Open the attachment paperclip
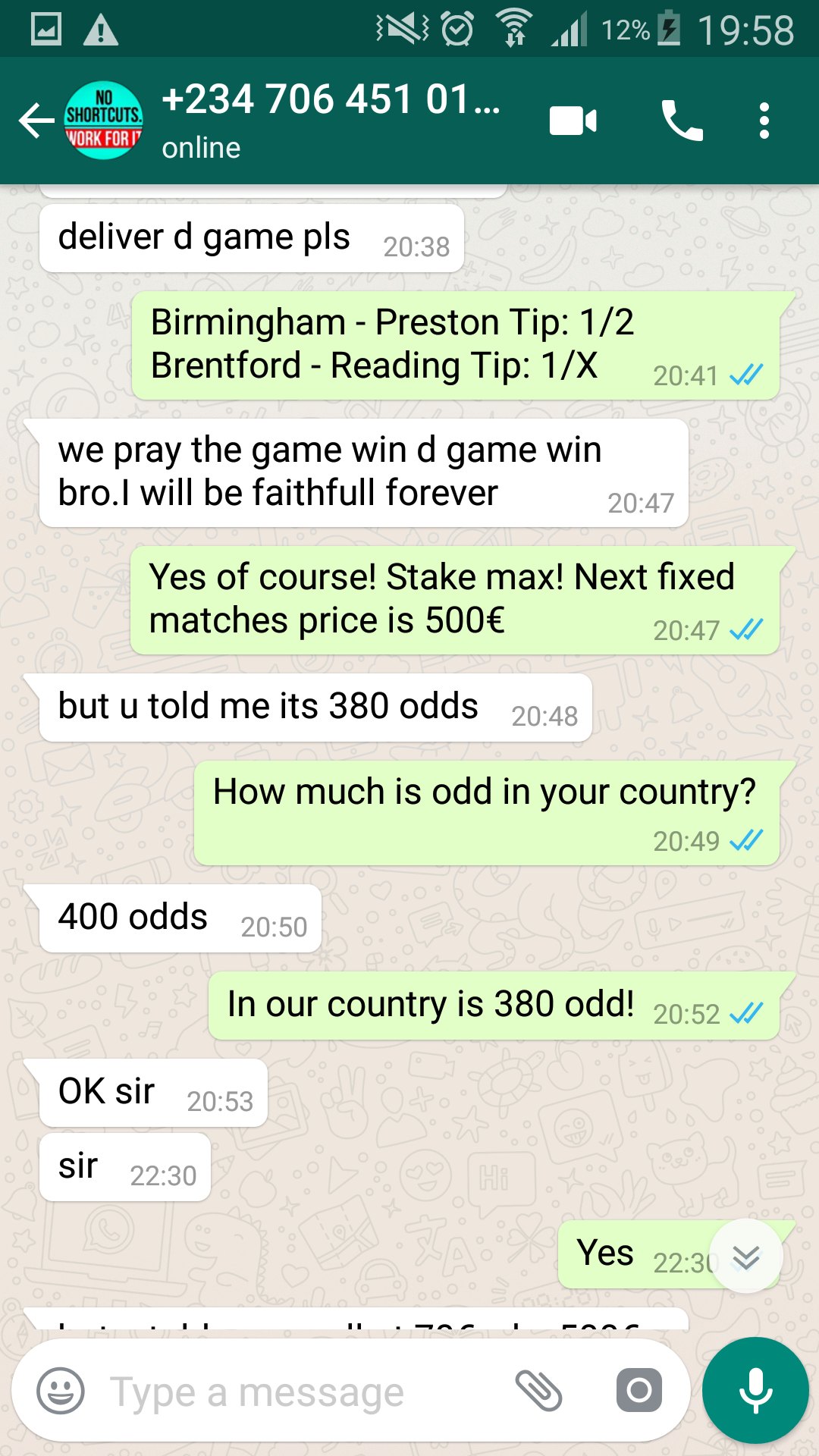The height and width of the screenshot is (1456, 819). tap(538, 1391)
